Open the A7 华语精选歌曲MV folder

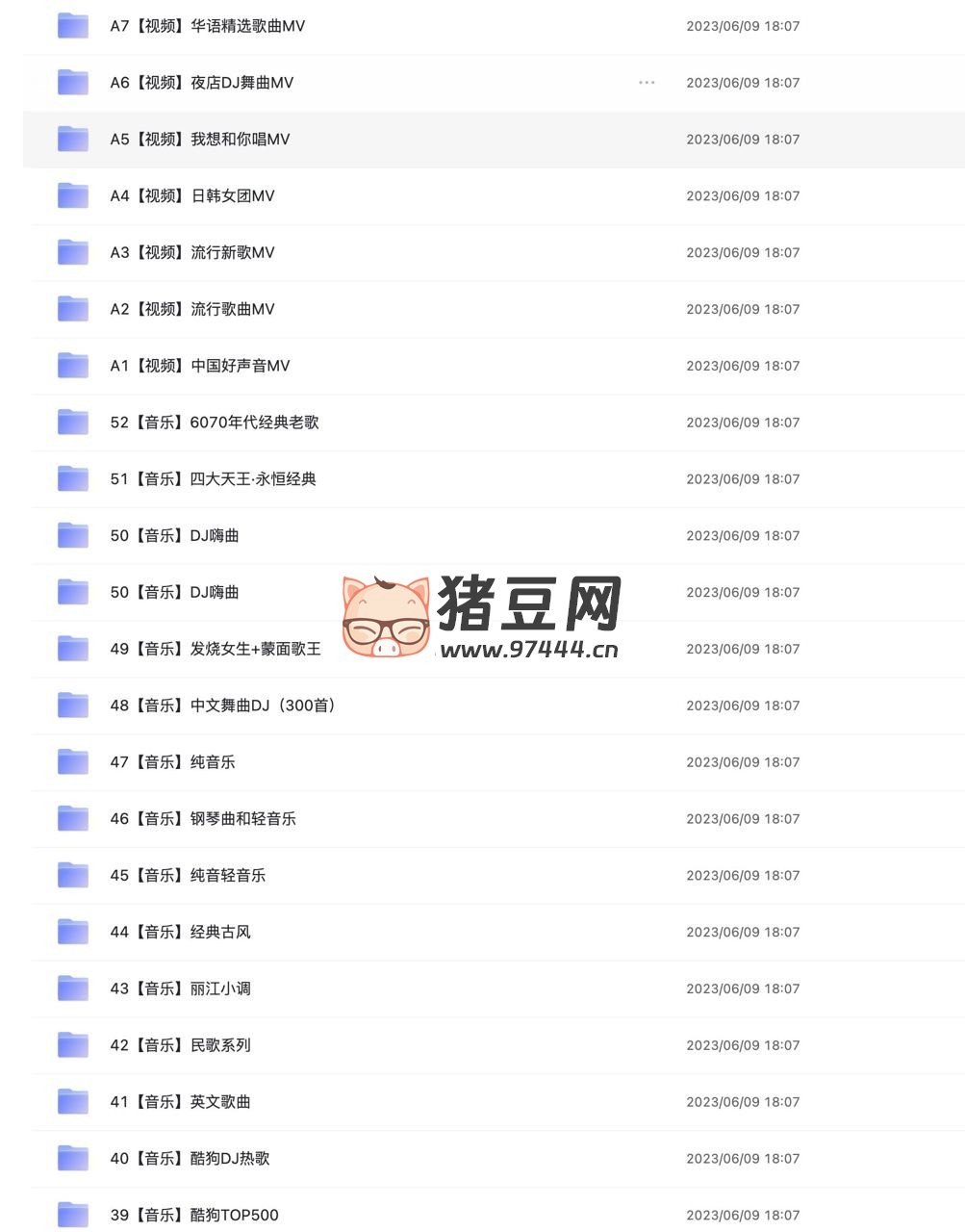[207, 26]
